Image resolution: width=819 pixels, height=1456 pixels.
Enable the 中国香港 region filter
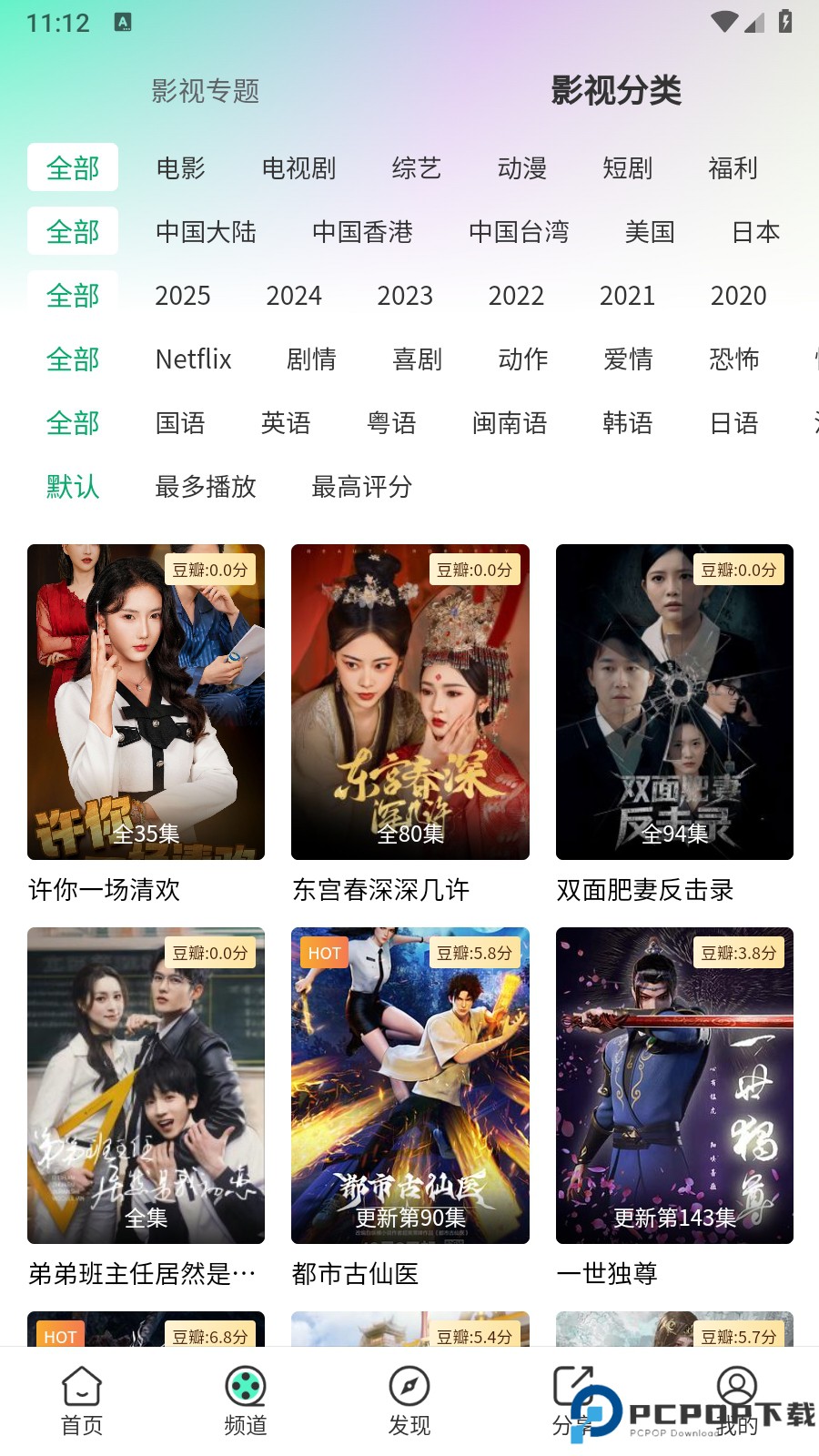[363, 232]
